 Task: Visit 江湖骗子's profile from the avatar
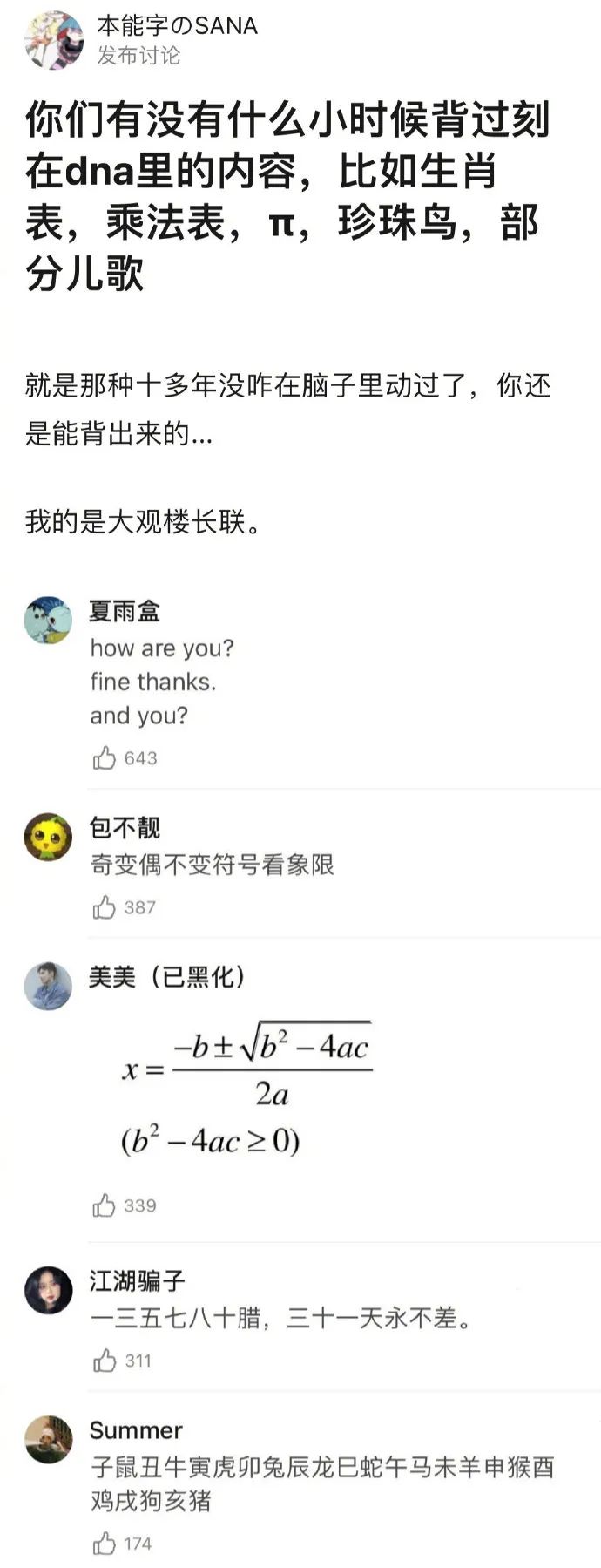pyautogui.click(x=48, y=1290)
